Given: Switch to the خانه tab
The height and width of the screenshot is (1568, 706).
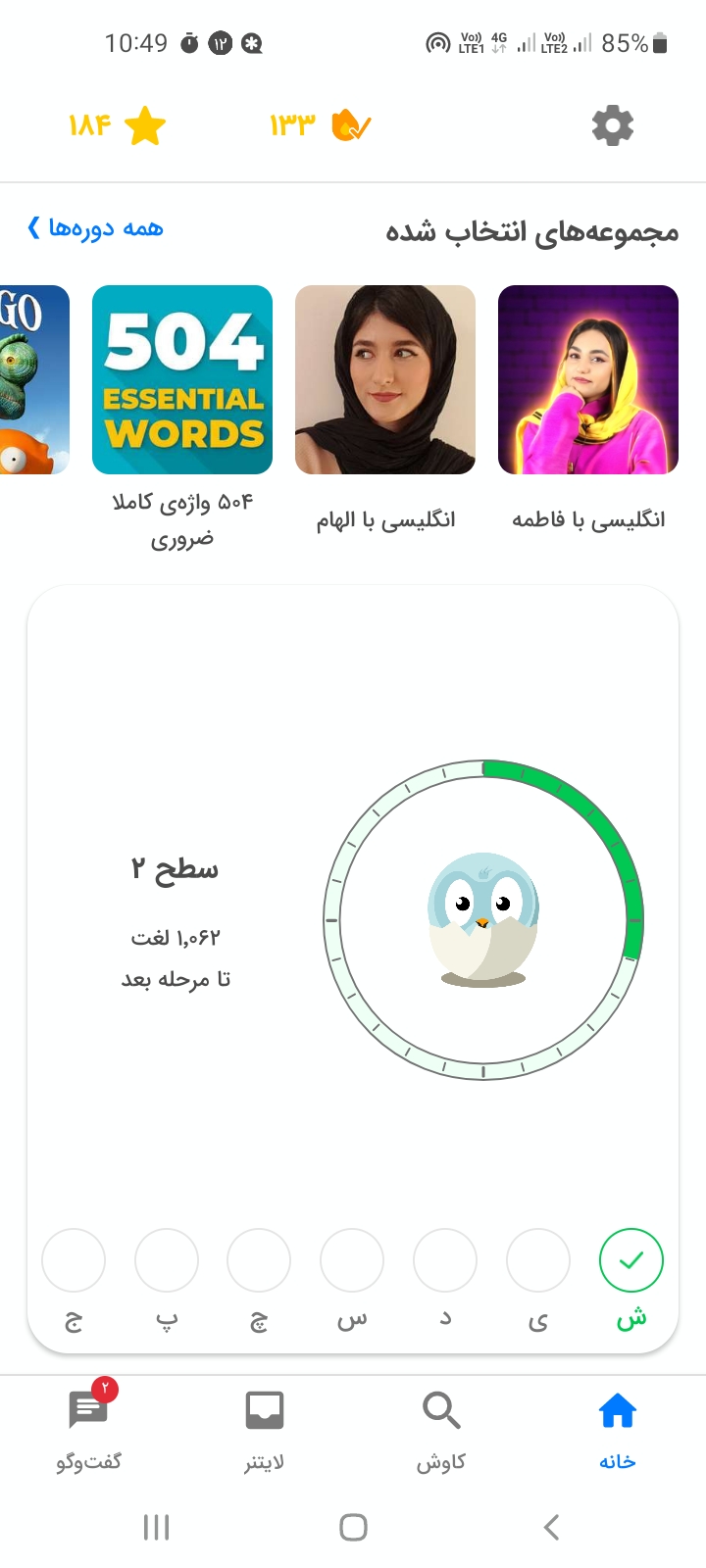Looking at the screenshot, I should tap(618, 1431).
